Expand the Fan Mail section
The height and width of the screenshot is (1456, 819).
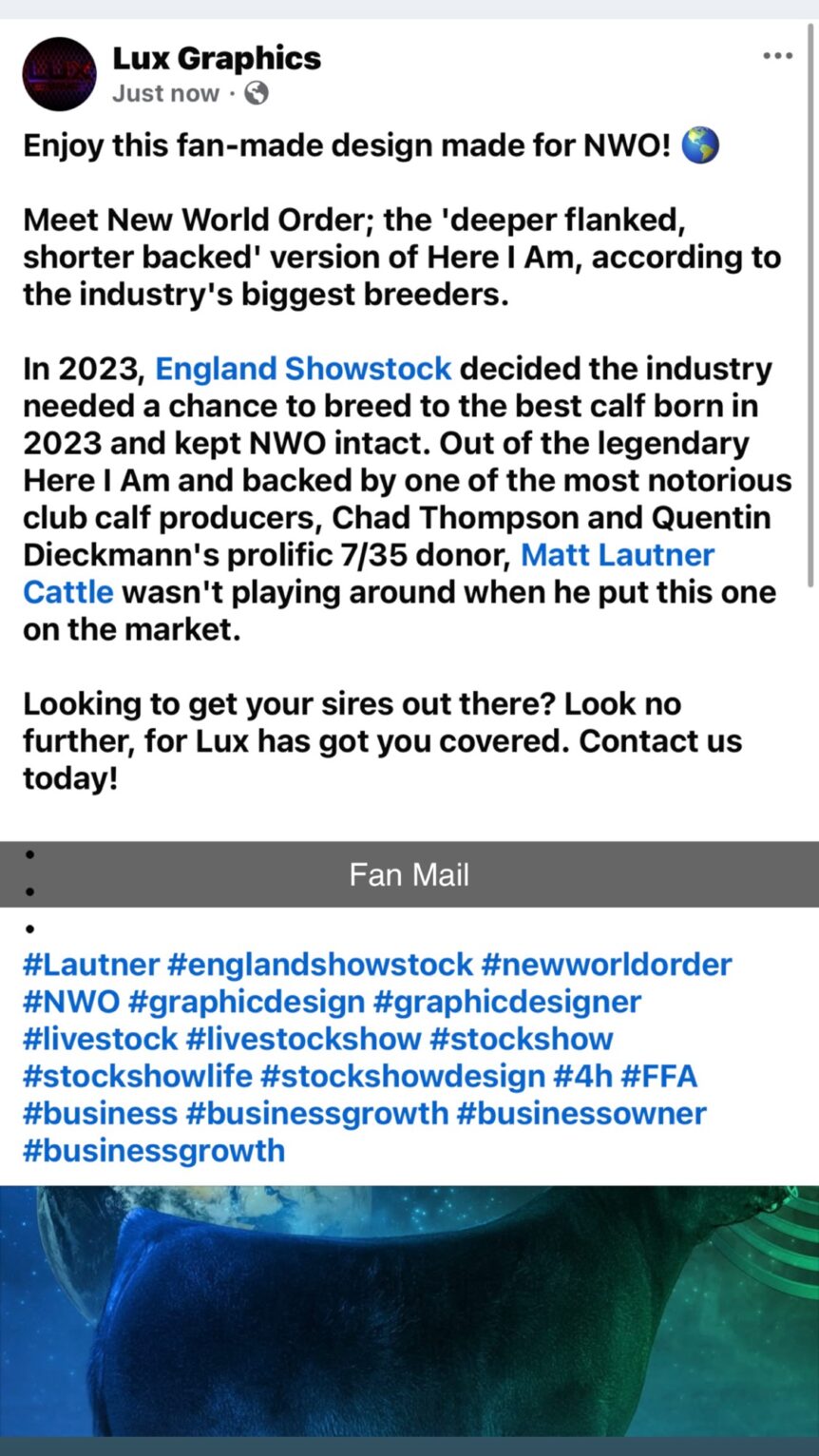409,873
